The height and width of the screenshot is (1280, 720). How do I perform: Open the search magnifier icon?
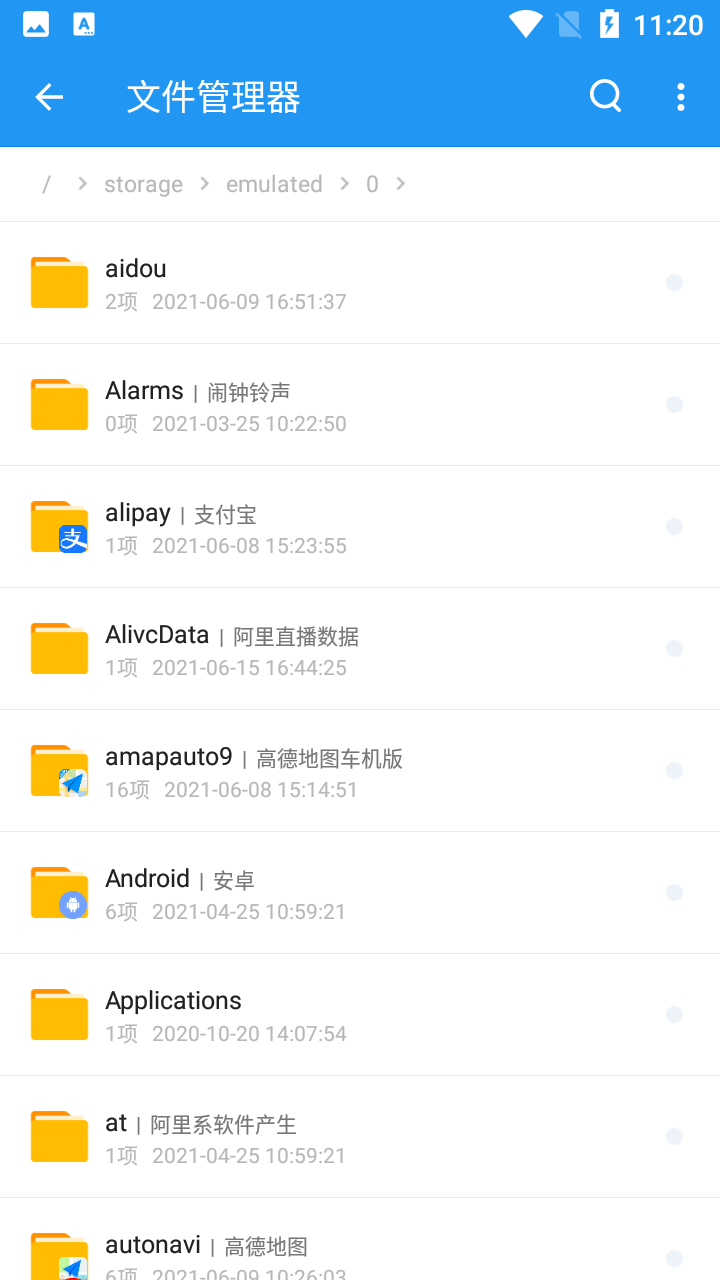pos(605,97)
